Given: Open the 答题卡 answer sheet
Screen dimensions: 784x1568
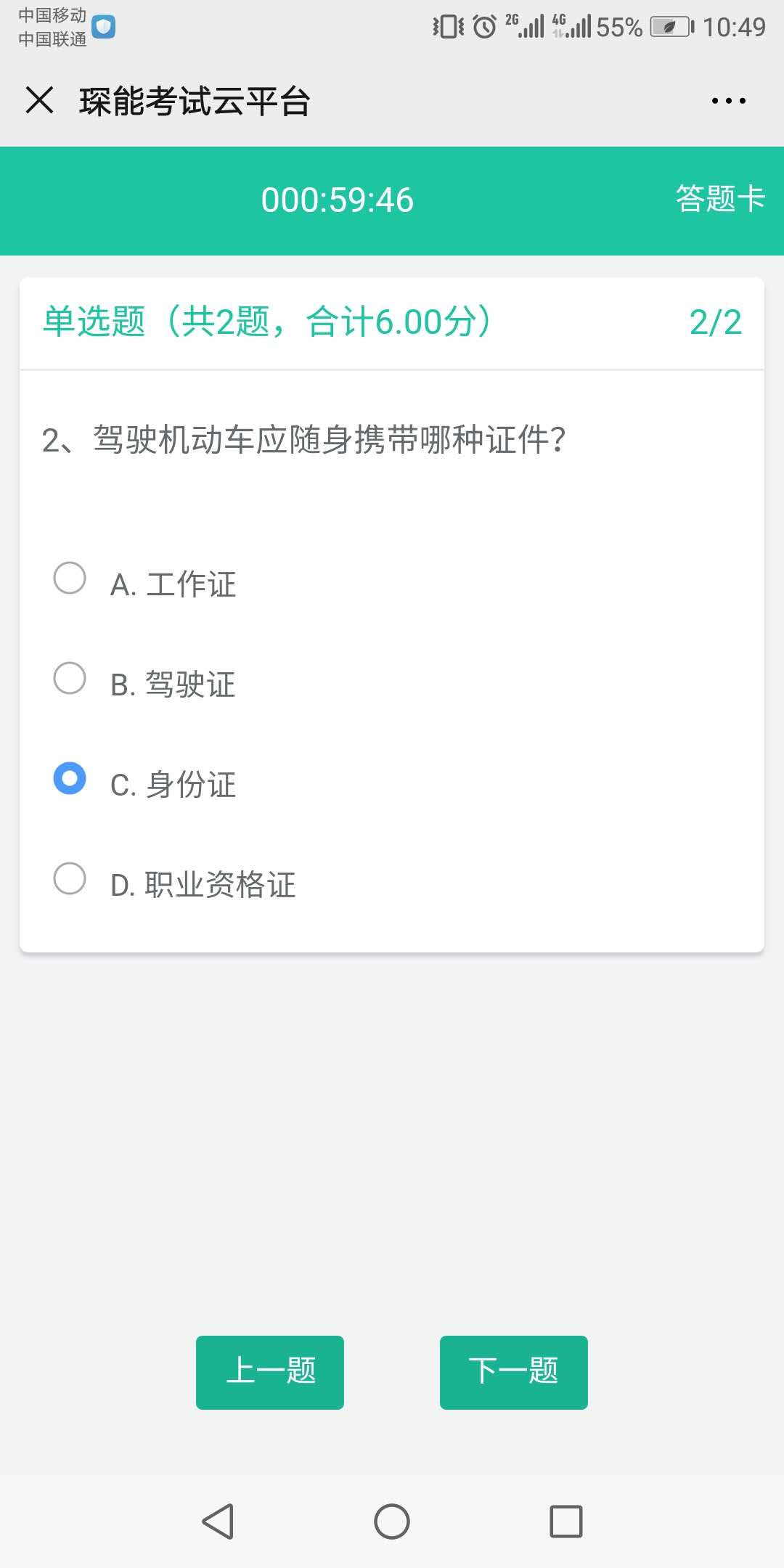Looking at the screenshot, I should click(720, 198).
